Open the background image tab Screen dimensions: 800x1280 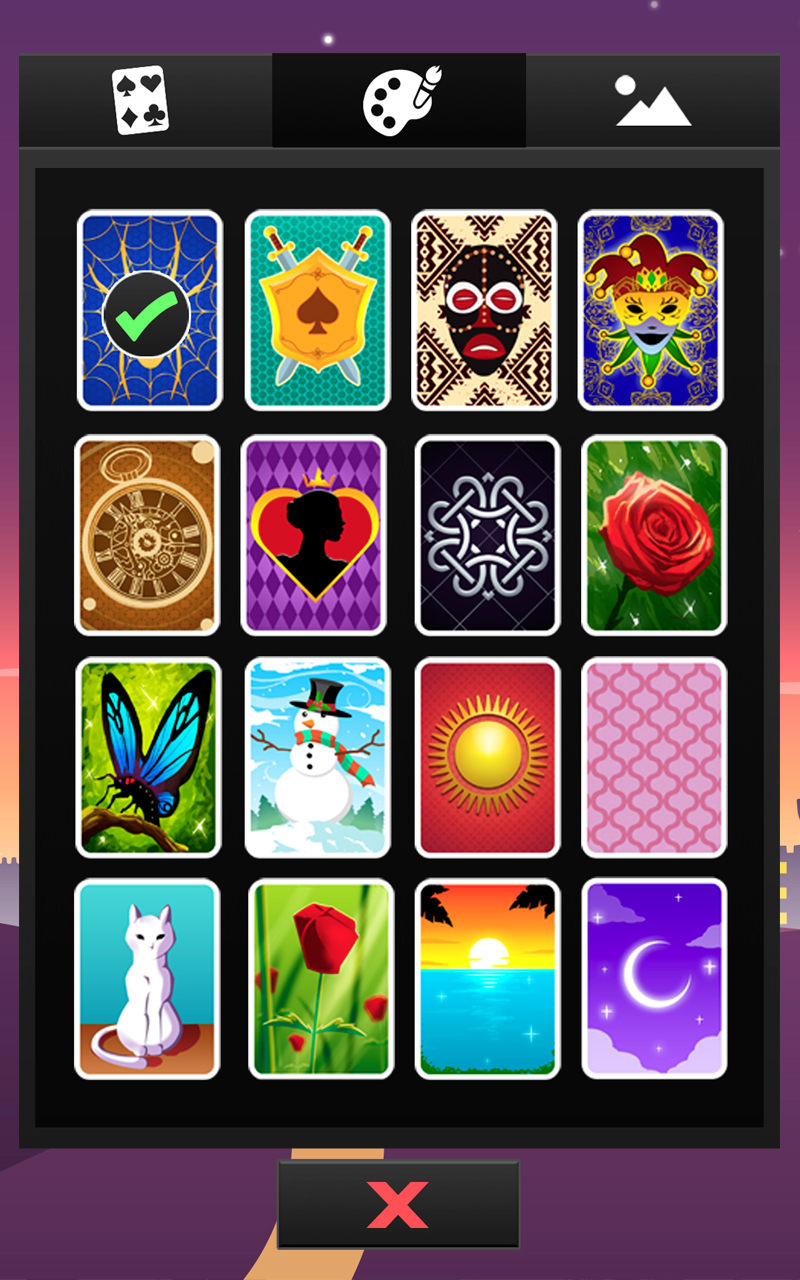click(653, 100)
